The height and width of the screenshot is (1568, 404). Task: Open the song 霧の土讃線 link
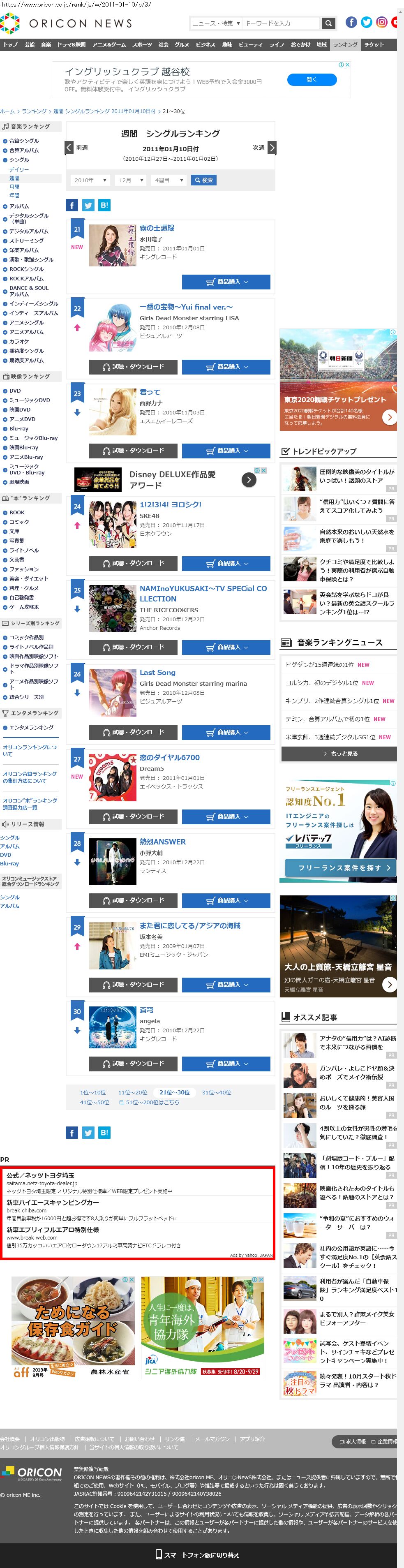tap(157, 228)
